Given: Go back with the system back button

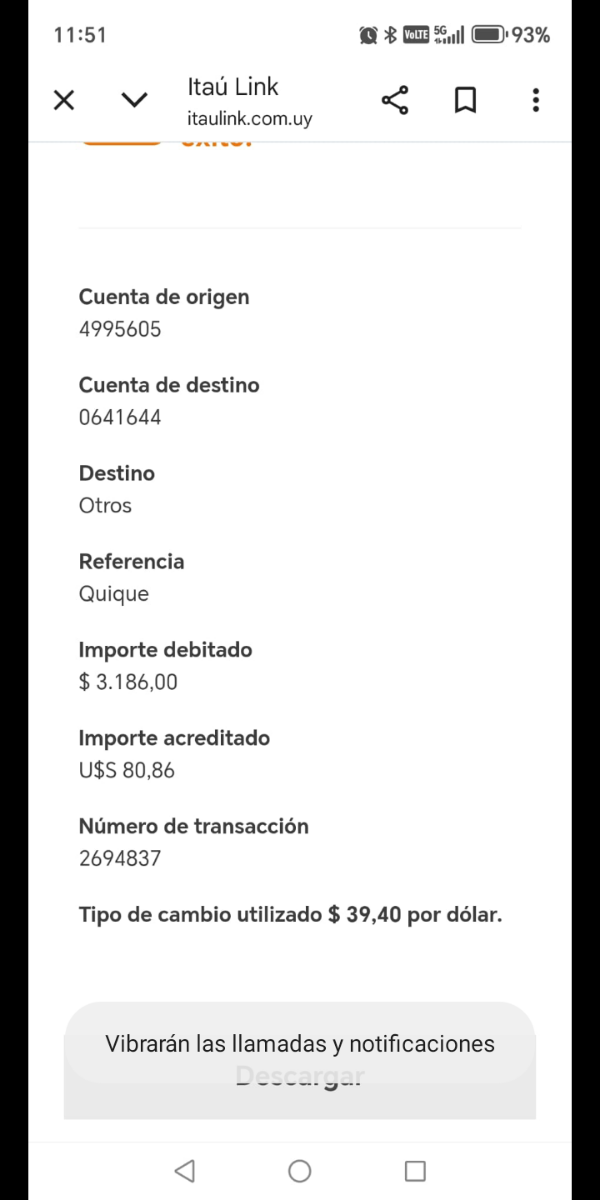Looking at the screenshot, I should [184, 1171].
